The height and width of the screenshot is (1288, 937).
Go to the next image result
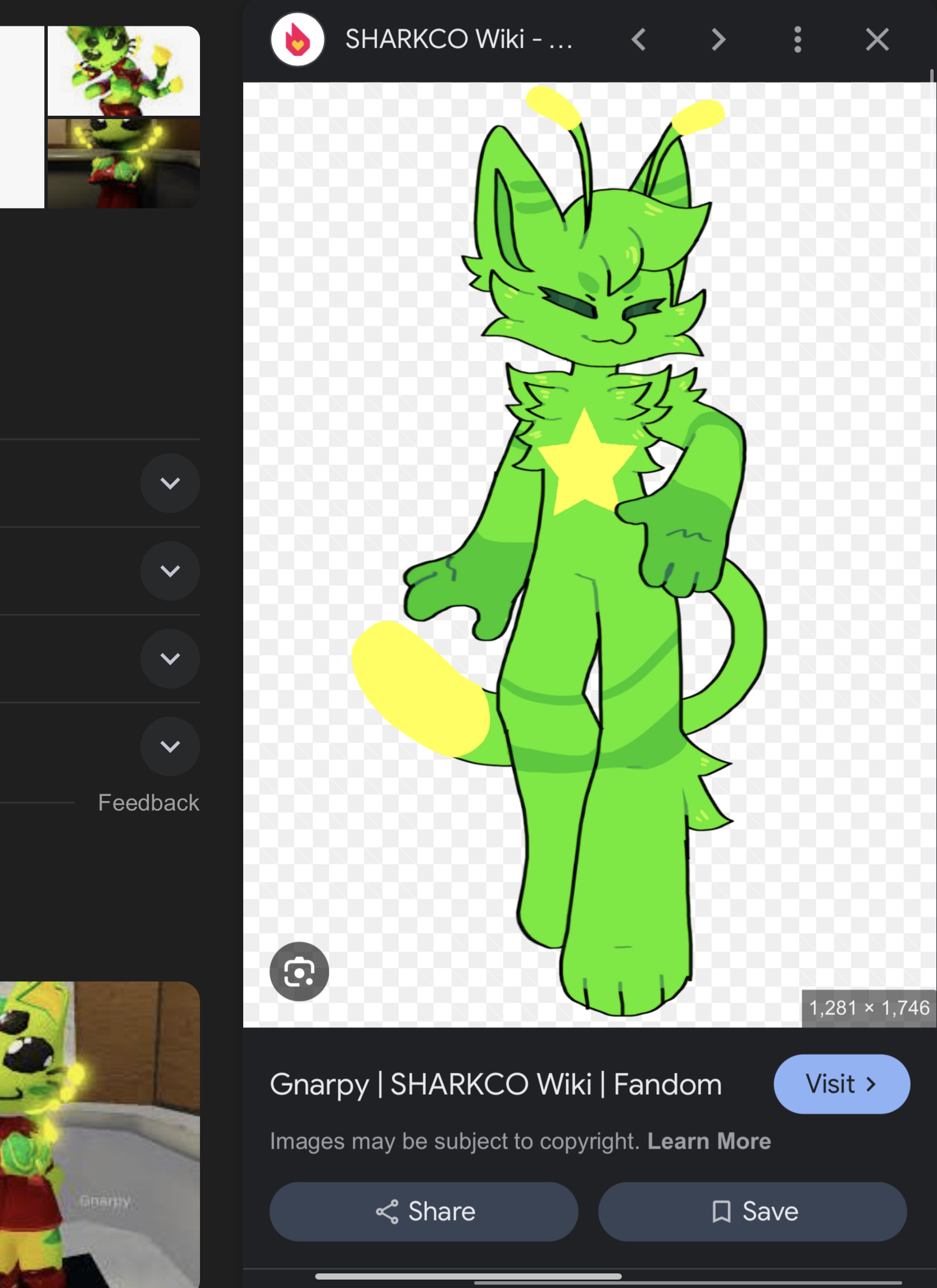point(718,40)
